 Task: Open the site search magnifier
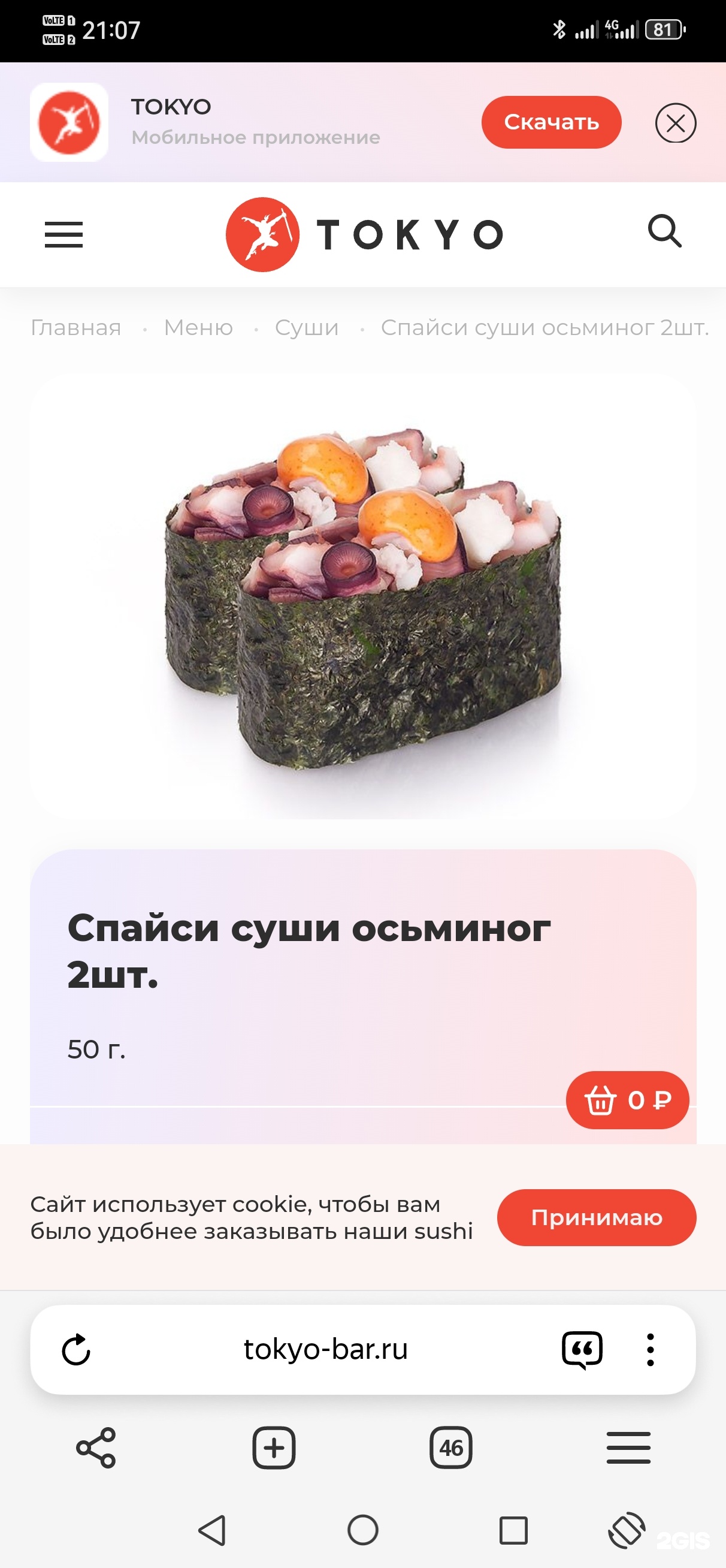pyautogui.click(x=664, y=231)
